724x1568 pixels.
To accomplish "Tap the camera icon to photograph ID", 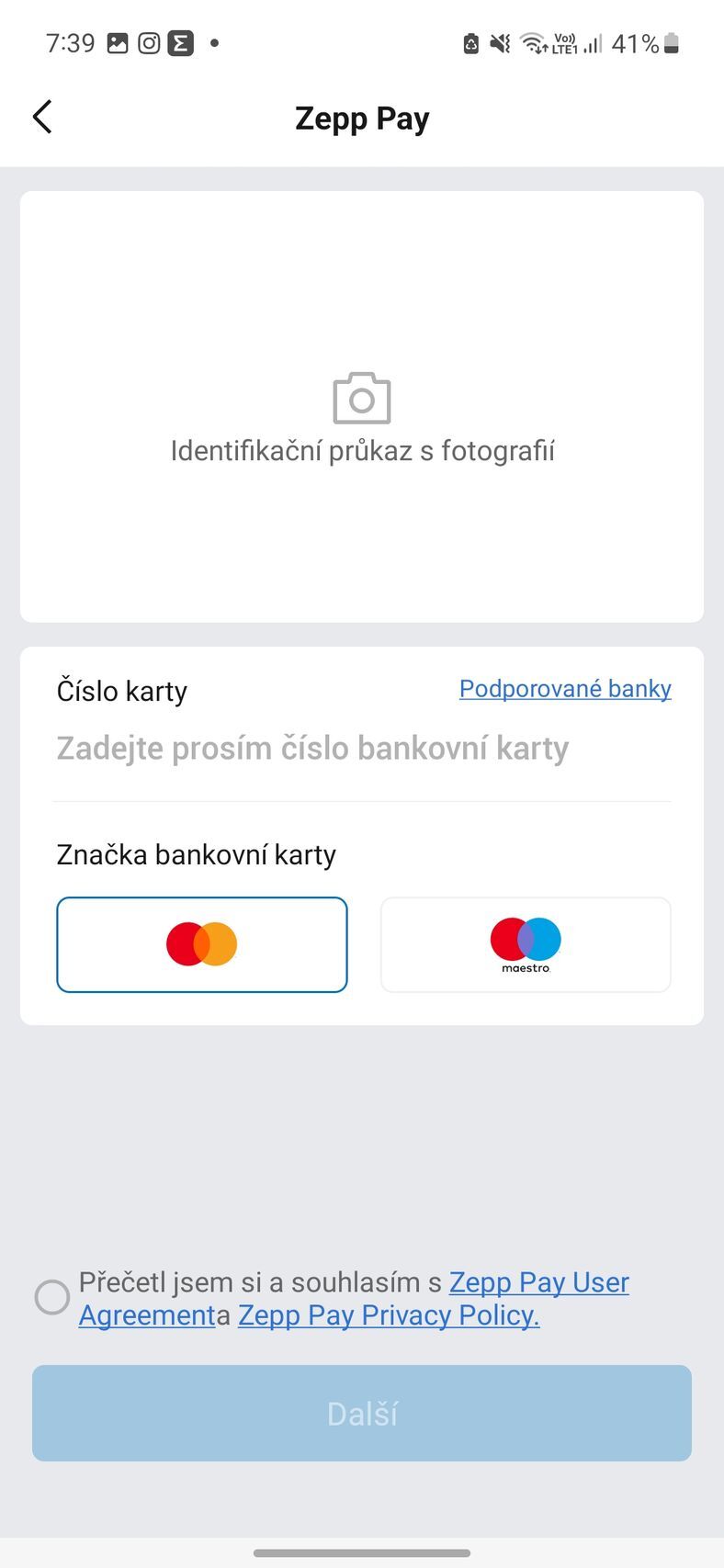I will click(x=361, y=398).
